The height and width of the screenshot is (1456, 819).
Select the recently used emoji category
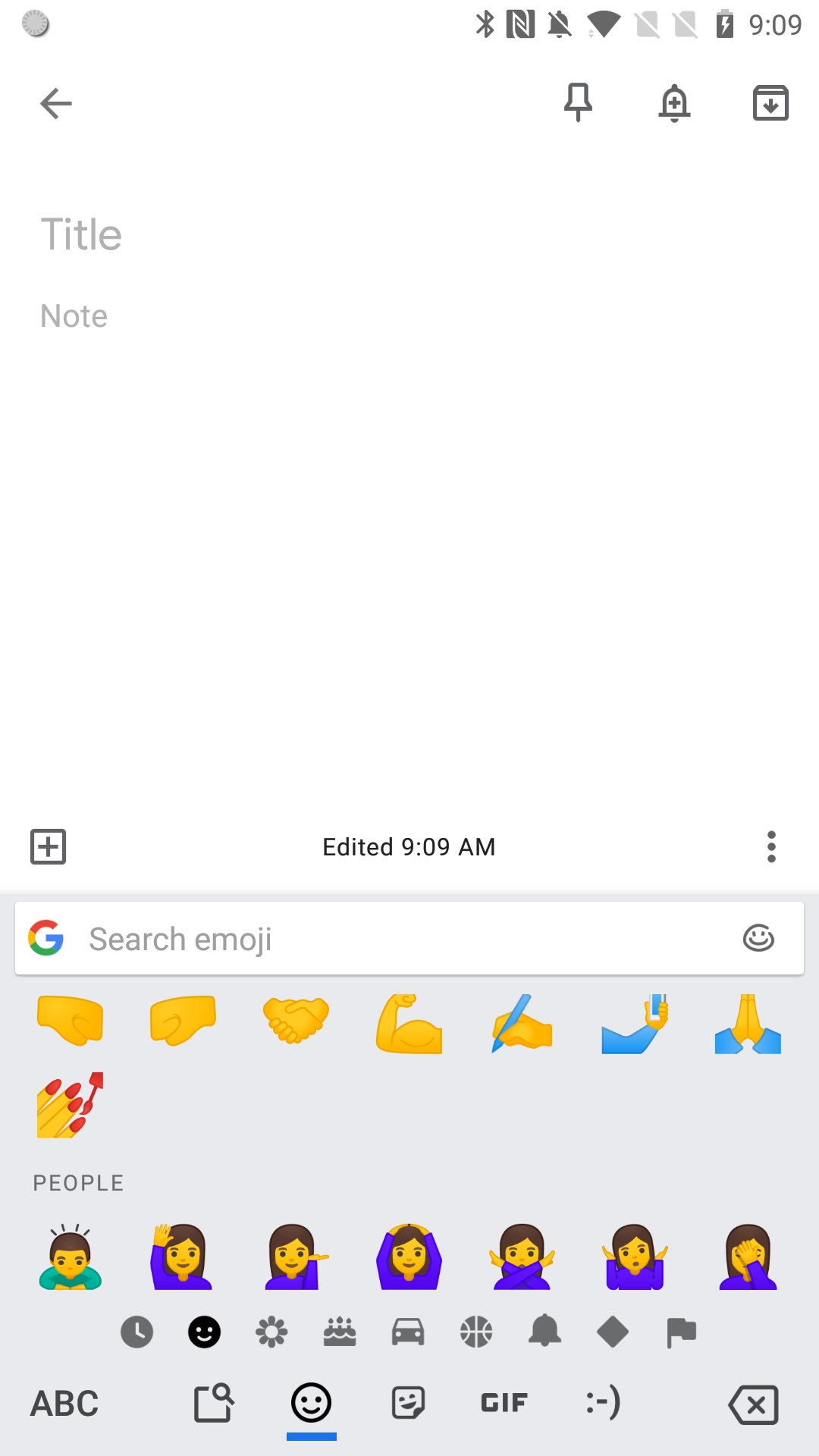136,1331
